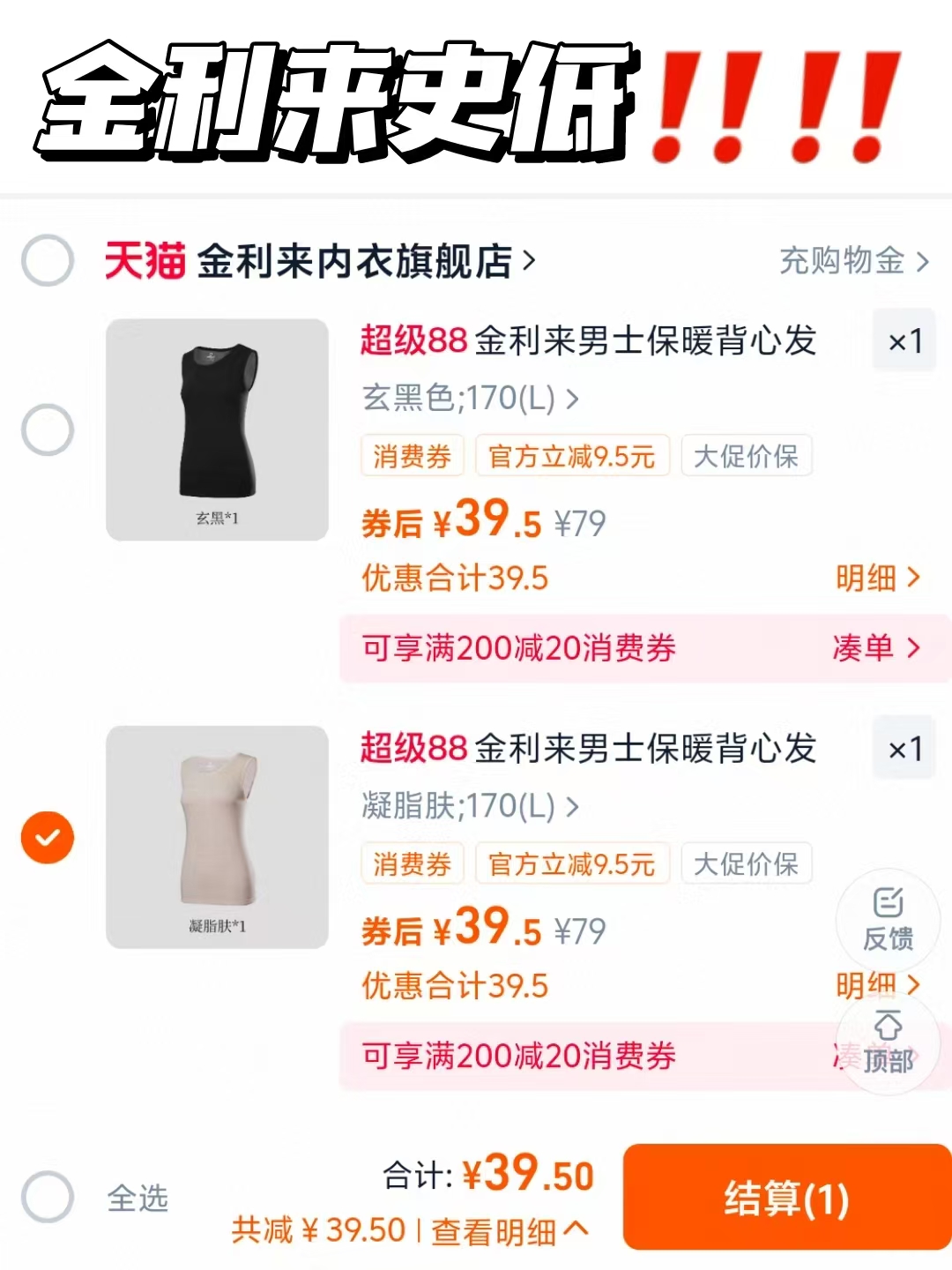The width and height of the screenshot is (952, 1270).
Task: Select the black vest item checkbox
Action: [x=47, y=430]
